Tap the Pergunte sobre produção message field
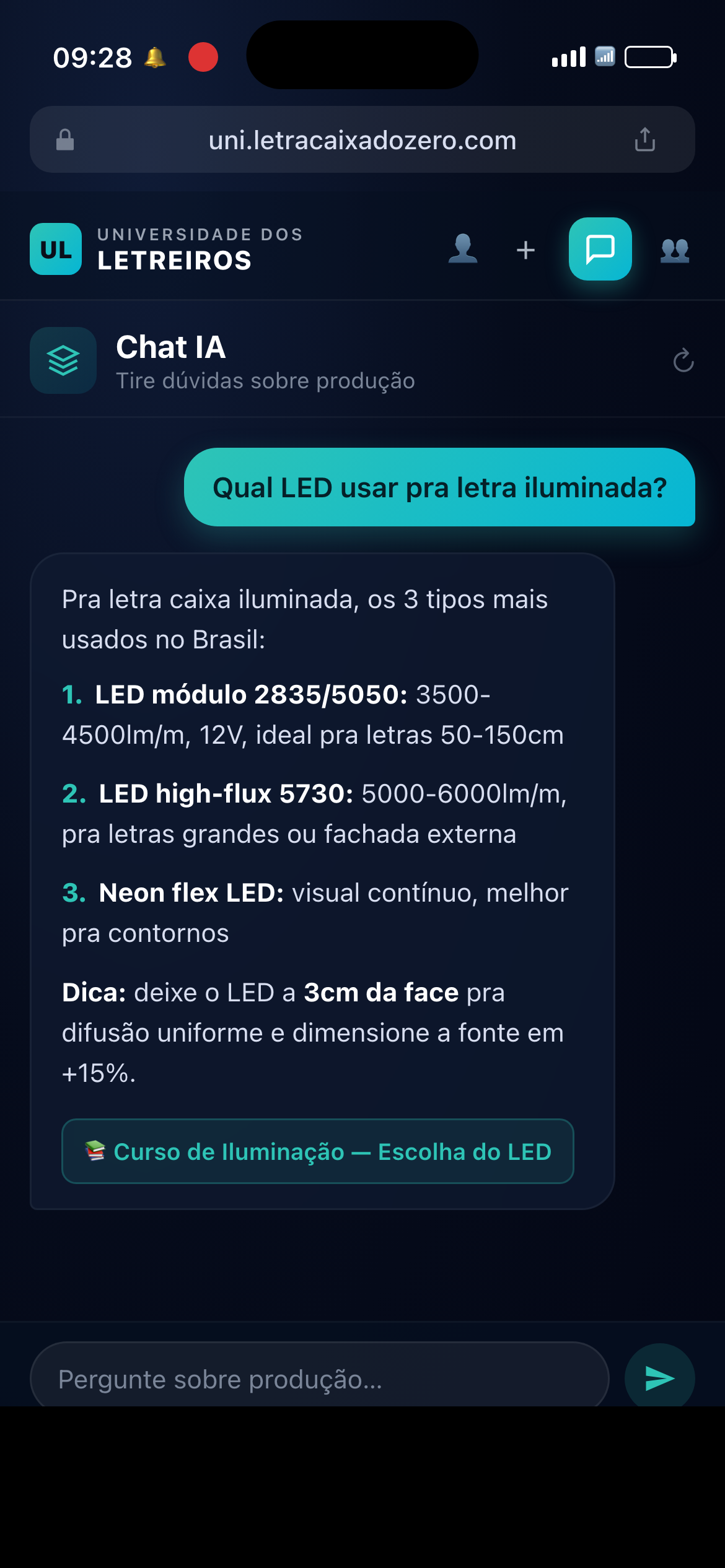Image resolution: width=725 pixels, height=1568 pixels. click(x=322, y=1377)
